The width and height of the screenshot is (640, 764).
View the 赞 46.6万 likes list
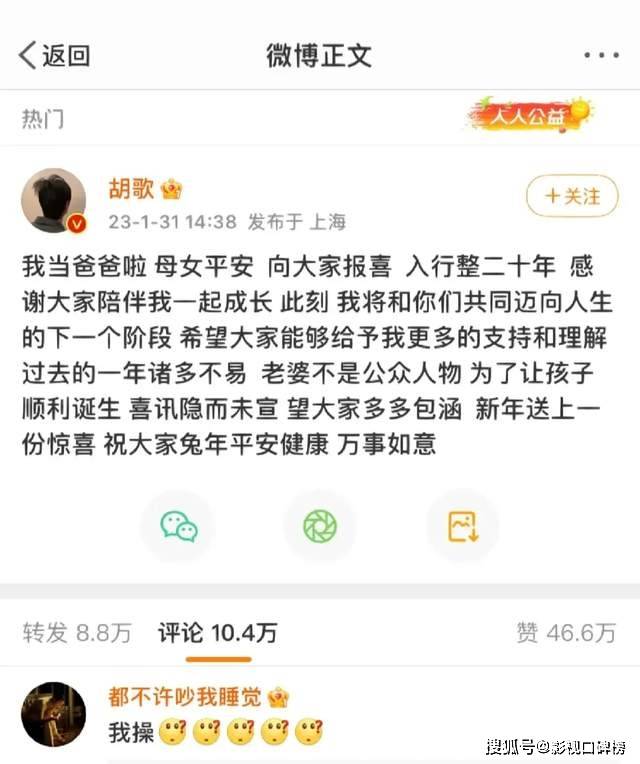[x=566, y=632]
